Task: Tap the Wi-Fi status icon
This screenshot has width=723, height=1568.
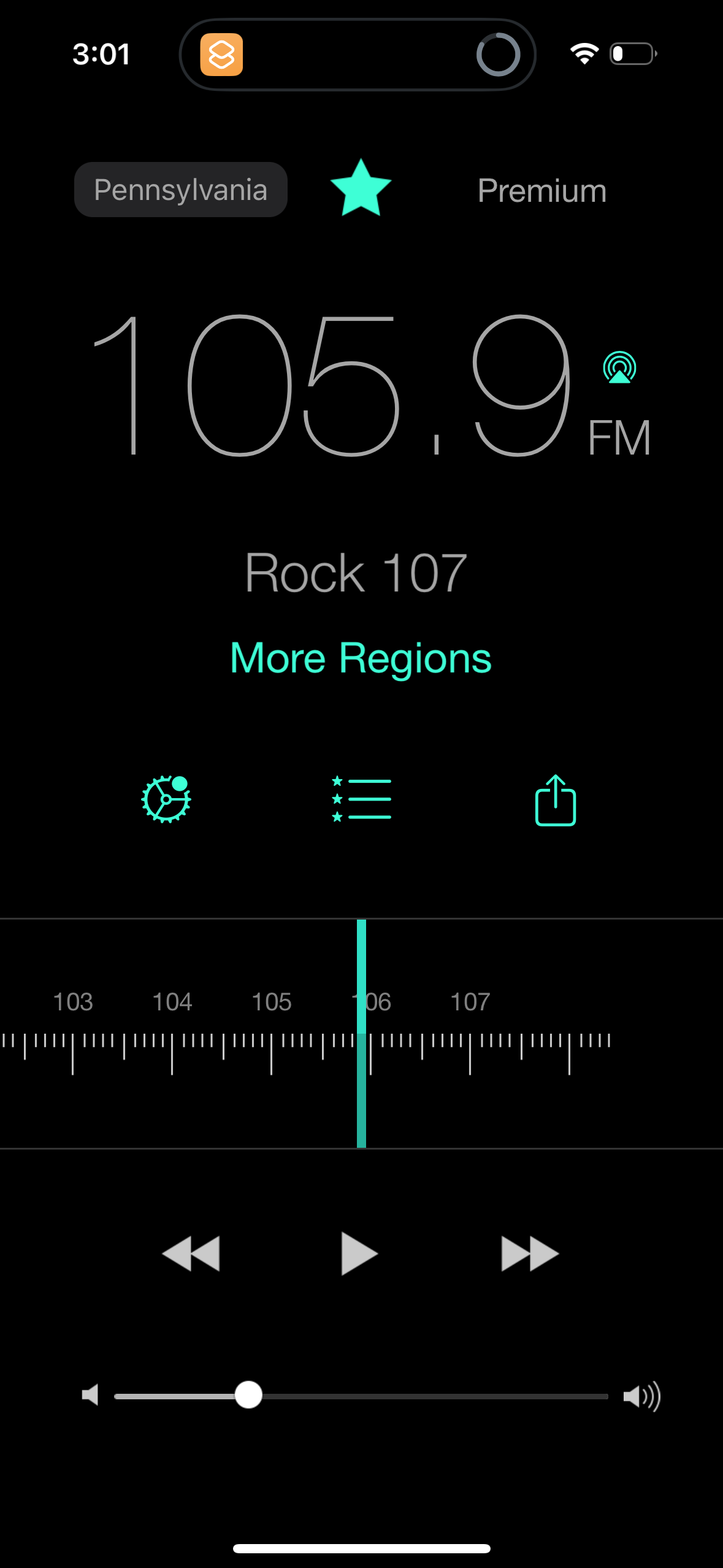Action: point(583,54)
